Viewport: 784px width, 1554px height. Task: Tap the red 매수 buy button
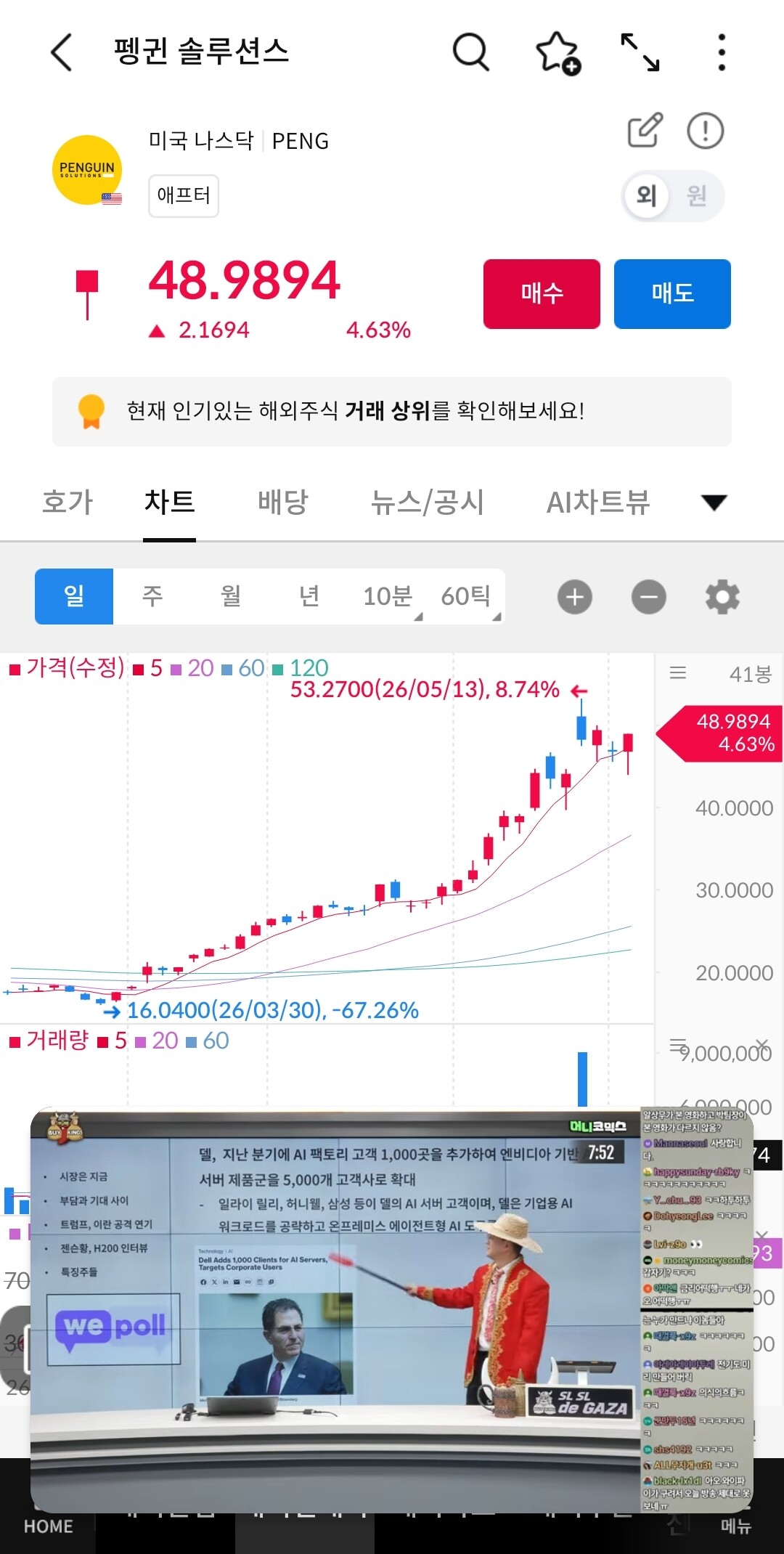(542, 293)
